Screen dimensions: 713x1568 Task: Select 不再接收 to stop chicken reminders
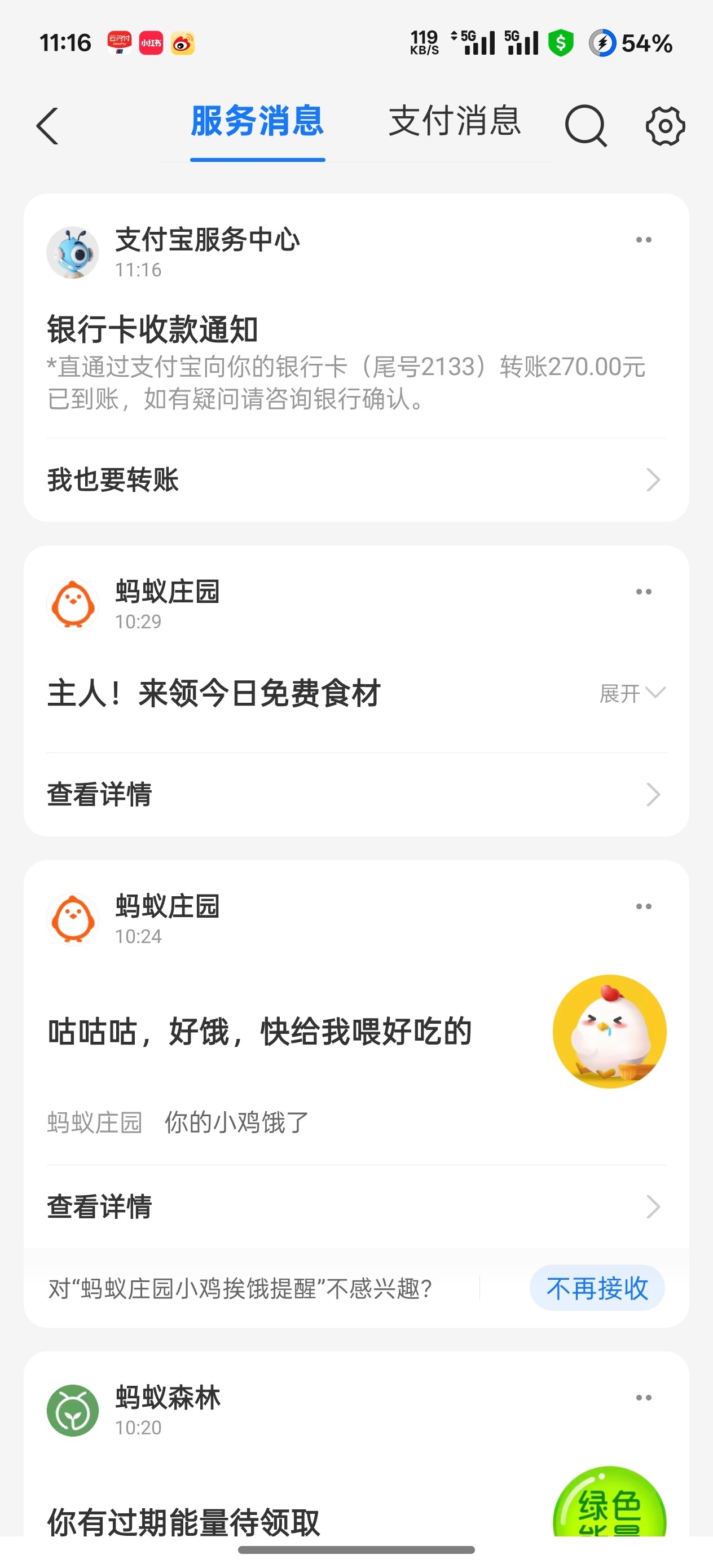click(x=597, y=1288)
